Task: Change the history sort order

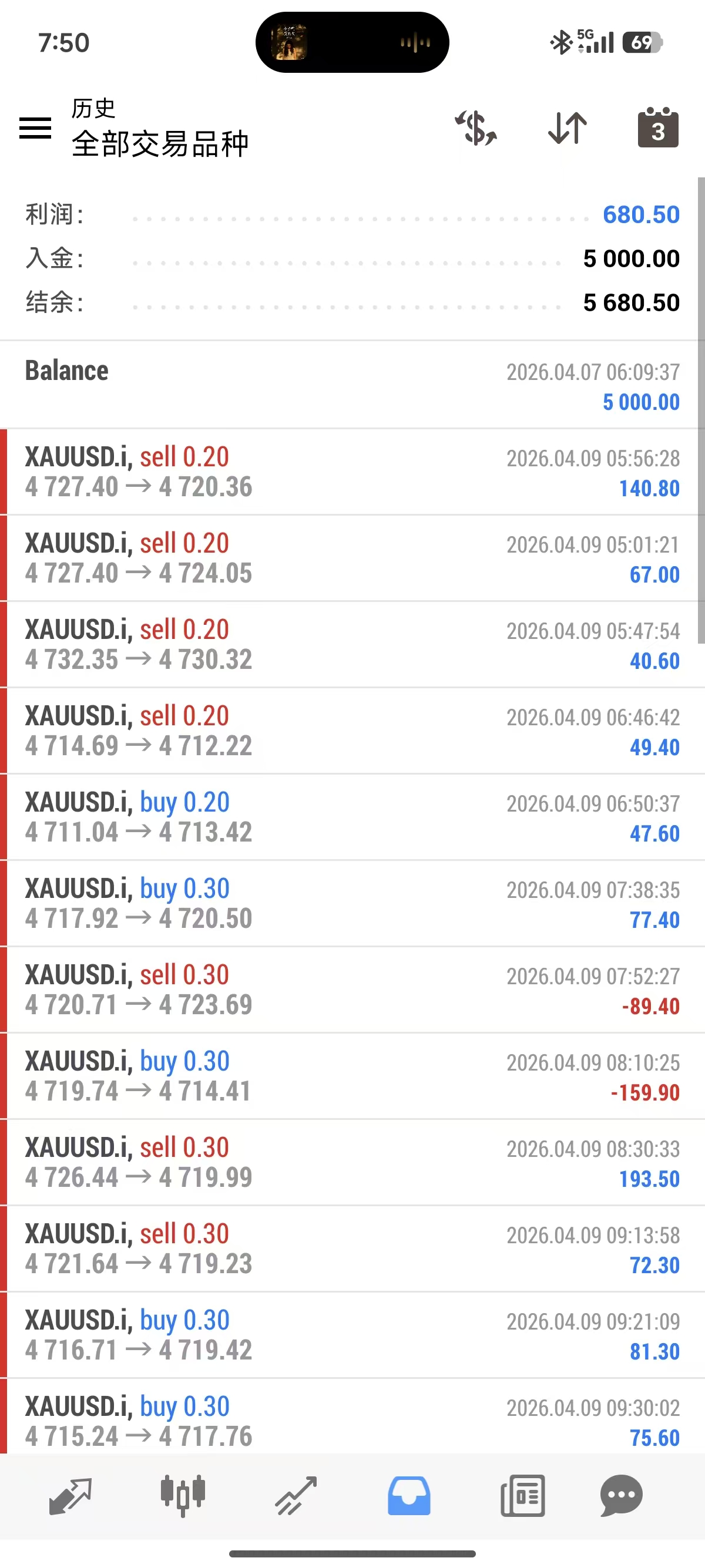Action: (x=567, y=128)
